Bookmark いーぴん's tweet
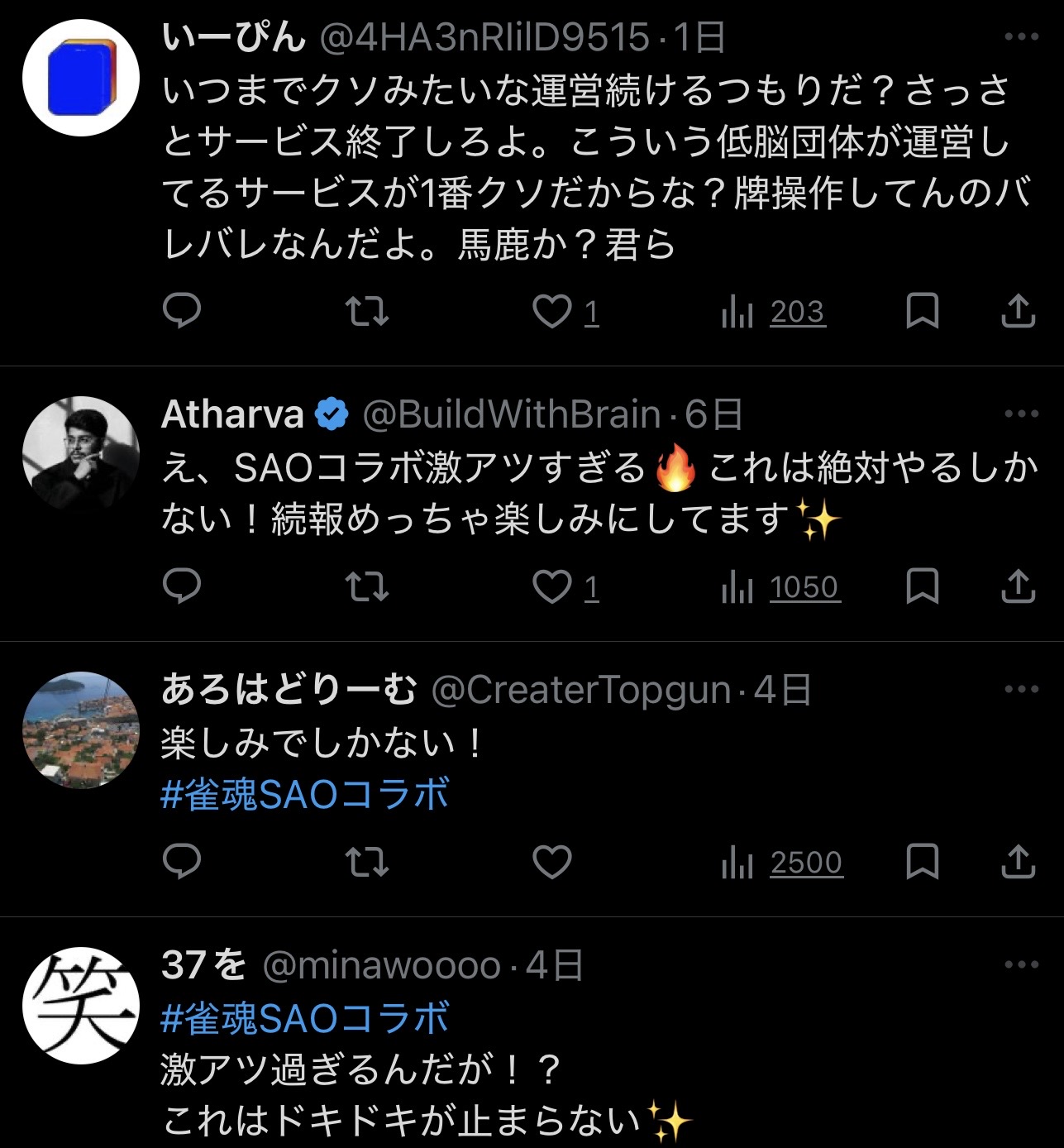The height and width of the screenshot is (1148, 1064). click(x=922, y=311)
